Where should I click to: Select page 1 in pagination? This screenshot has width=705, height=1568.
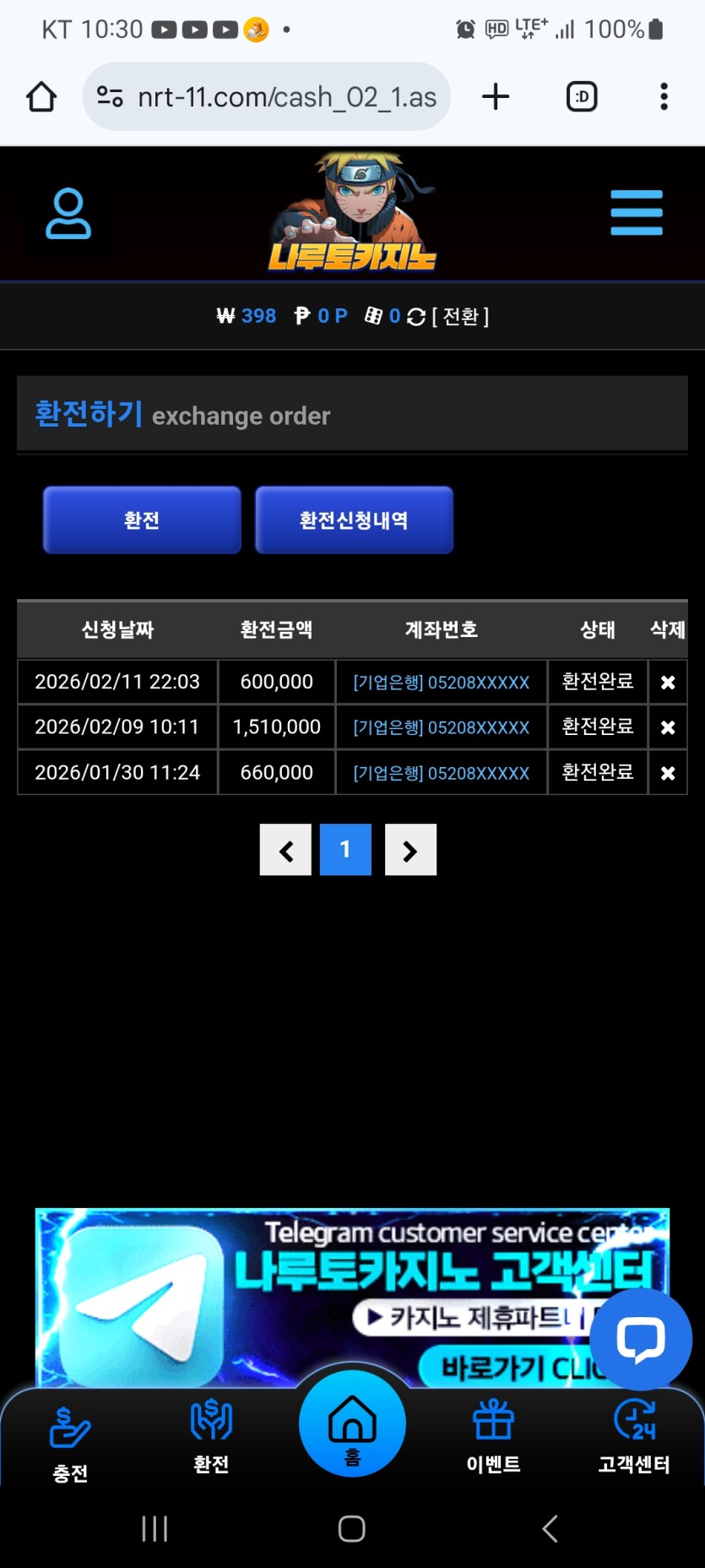345,850
